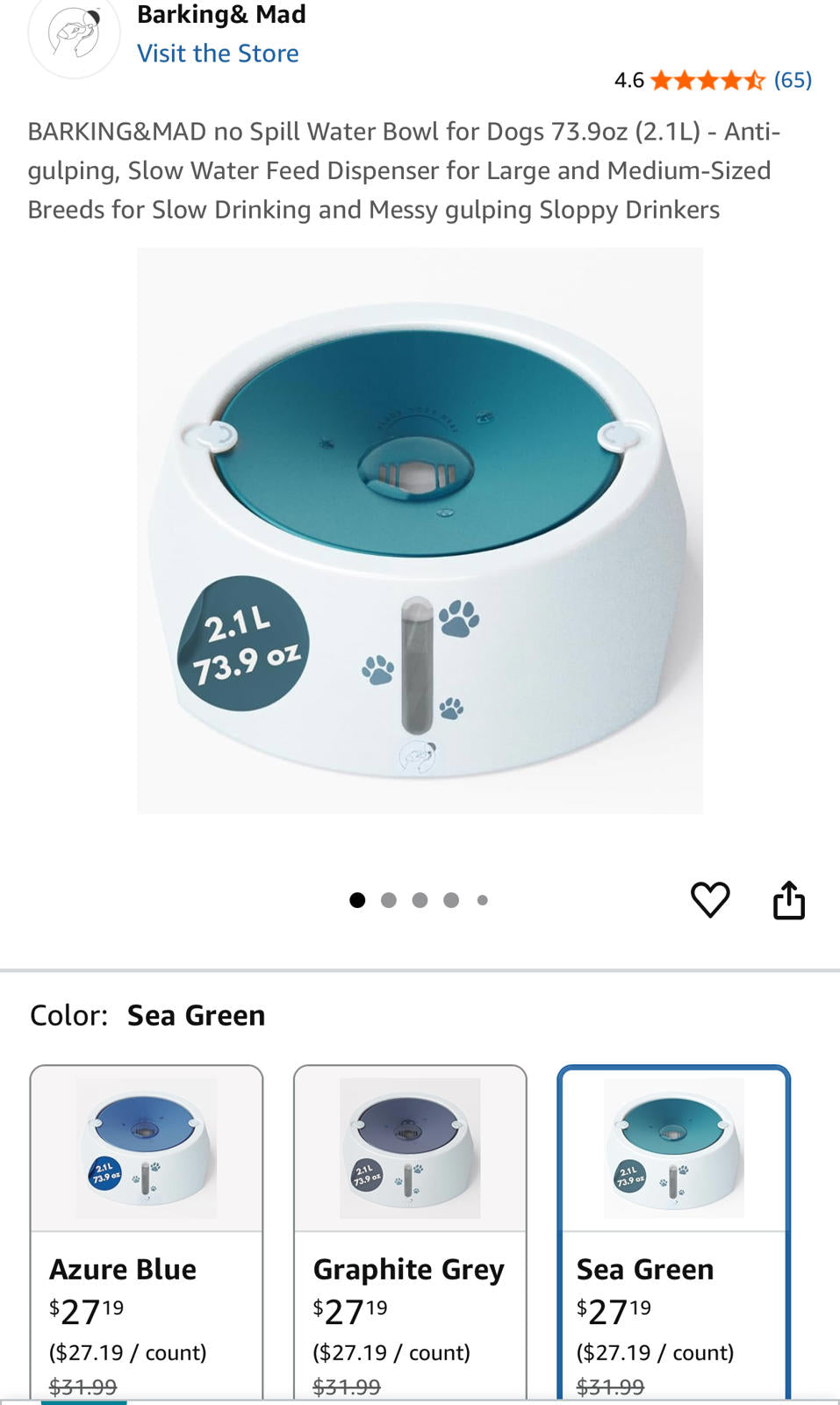Open the 65 customer ratings
The image size is (840, 1405).
[792, 80]
